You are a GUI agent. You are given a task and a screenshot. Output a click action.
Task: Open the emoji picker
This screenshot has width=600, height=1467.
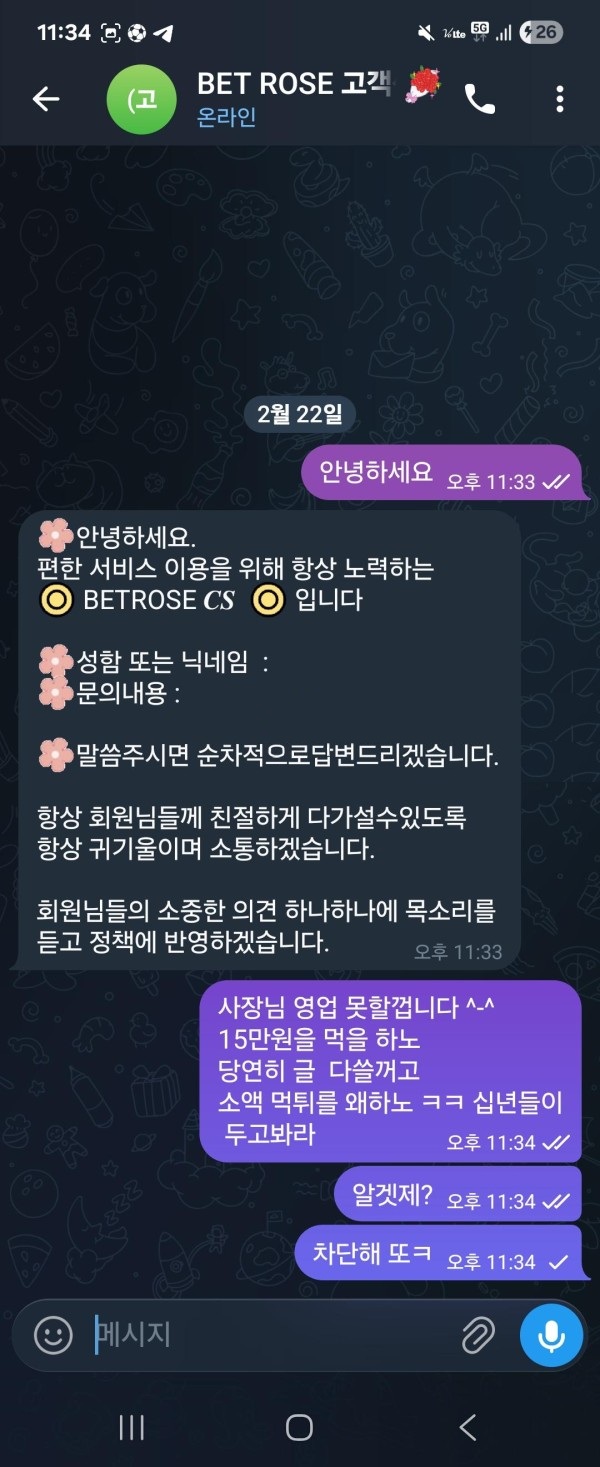coord(54,1334)
